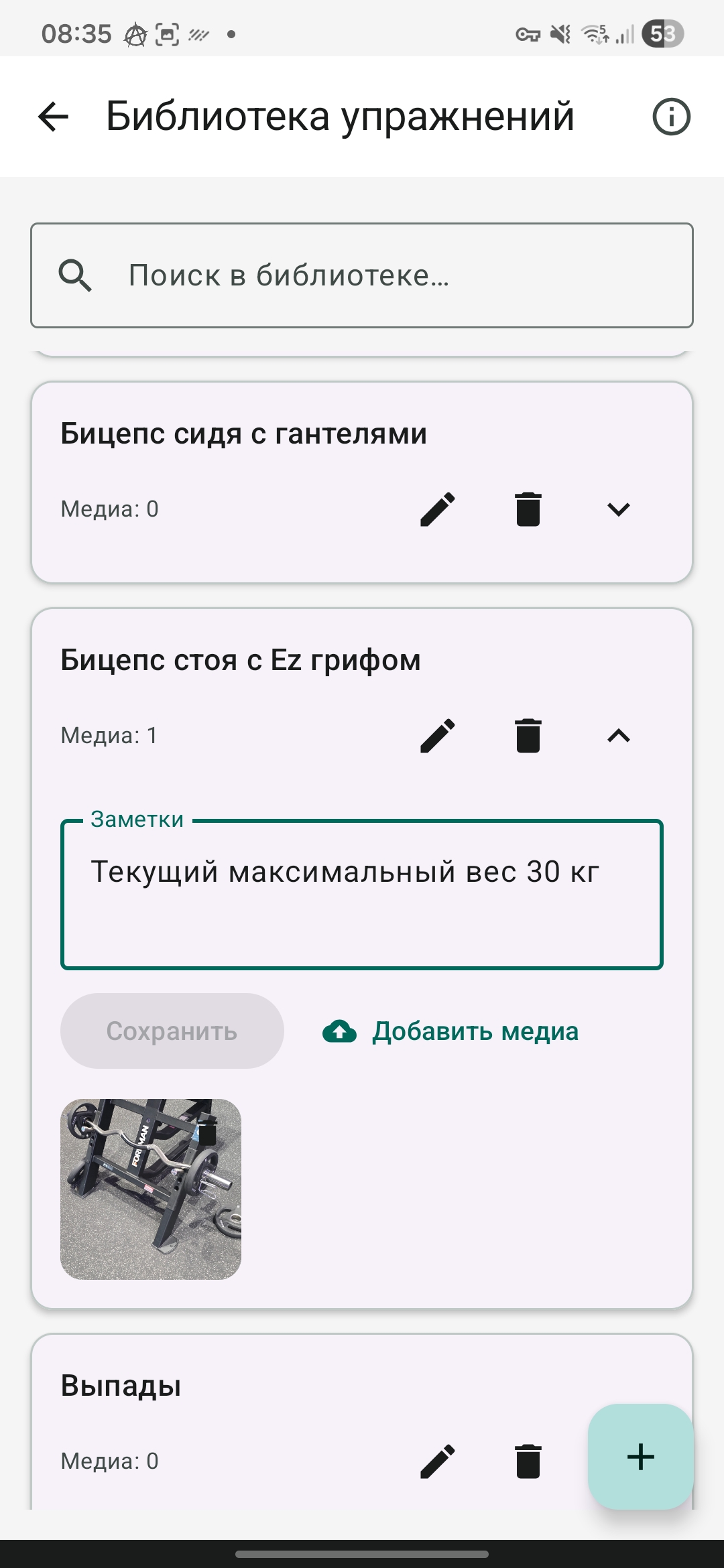Collapse the «Бицепс стоя с Ez грифом» card
Image resolution: width=724 pixels, height=1568 pixels.
(x=618, y=736)
